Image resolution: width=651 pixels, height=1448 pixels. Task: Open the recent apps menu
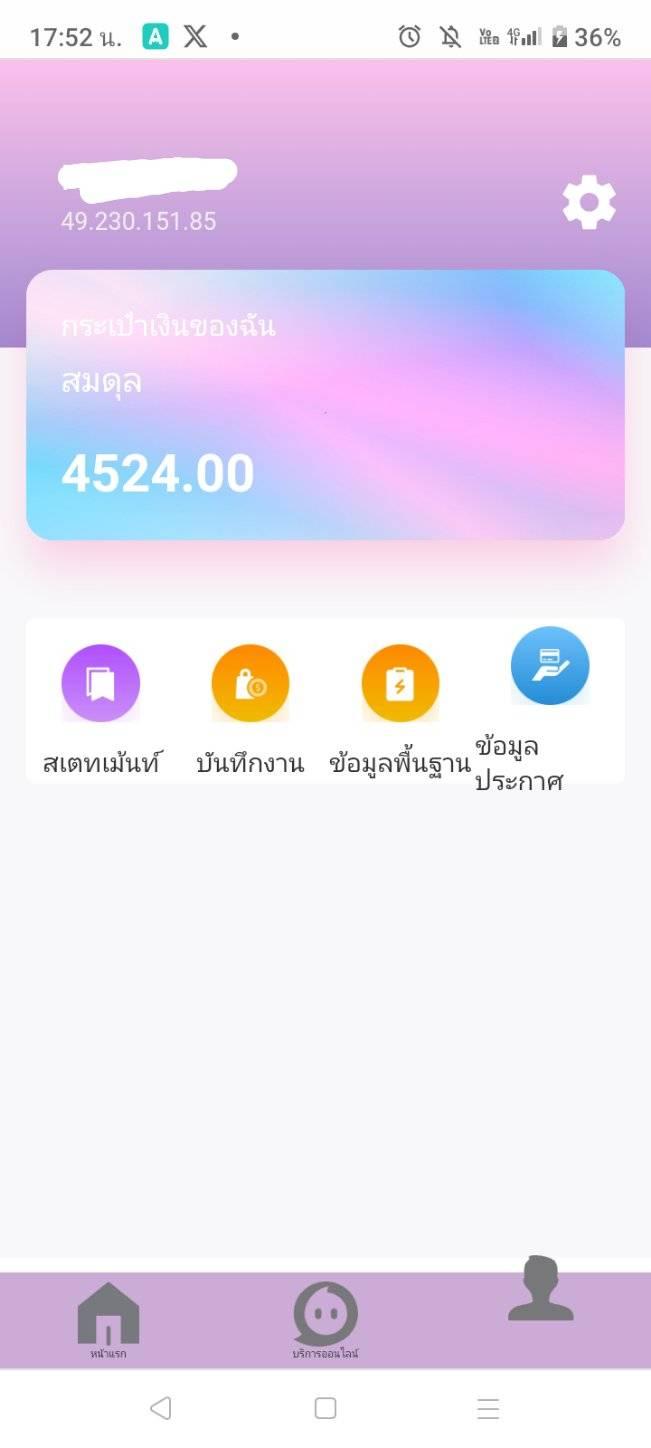pyautogui.click(x=488, y=1408)
